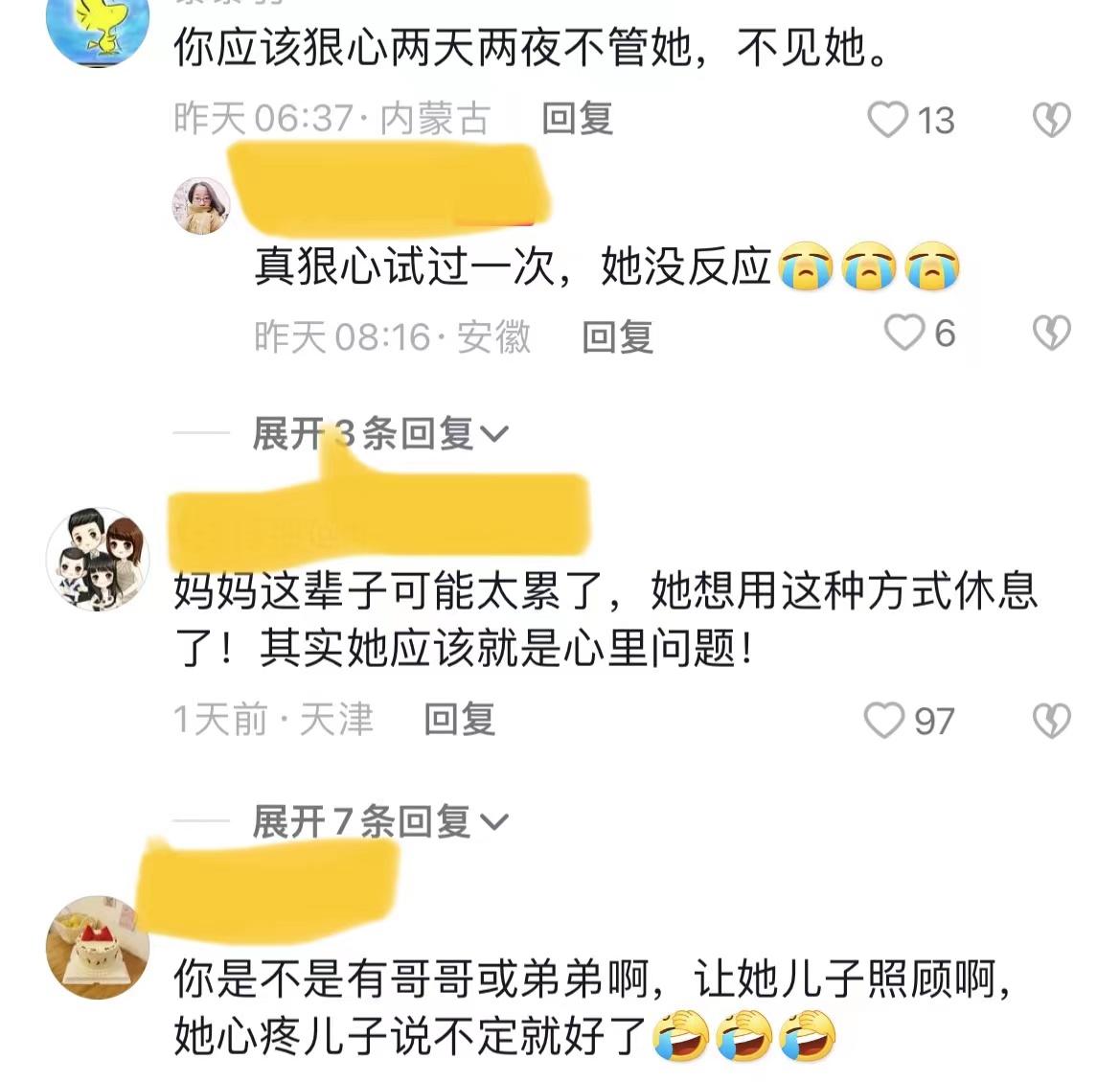Reply to the 安徽 comment from 08:16
The image size is (1120, 1082).
[x=618, y=336]
